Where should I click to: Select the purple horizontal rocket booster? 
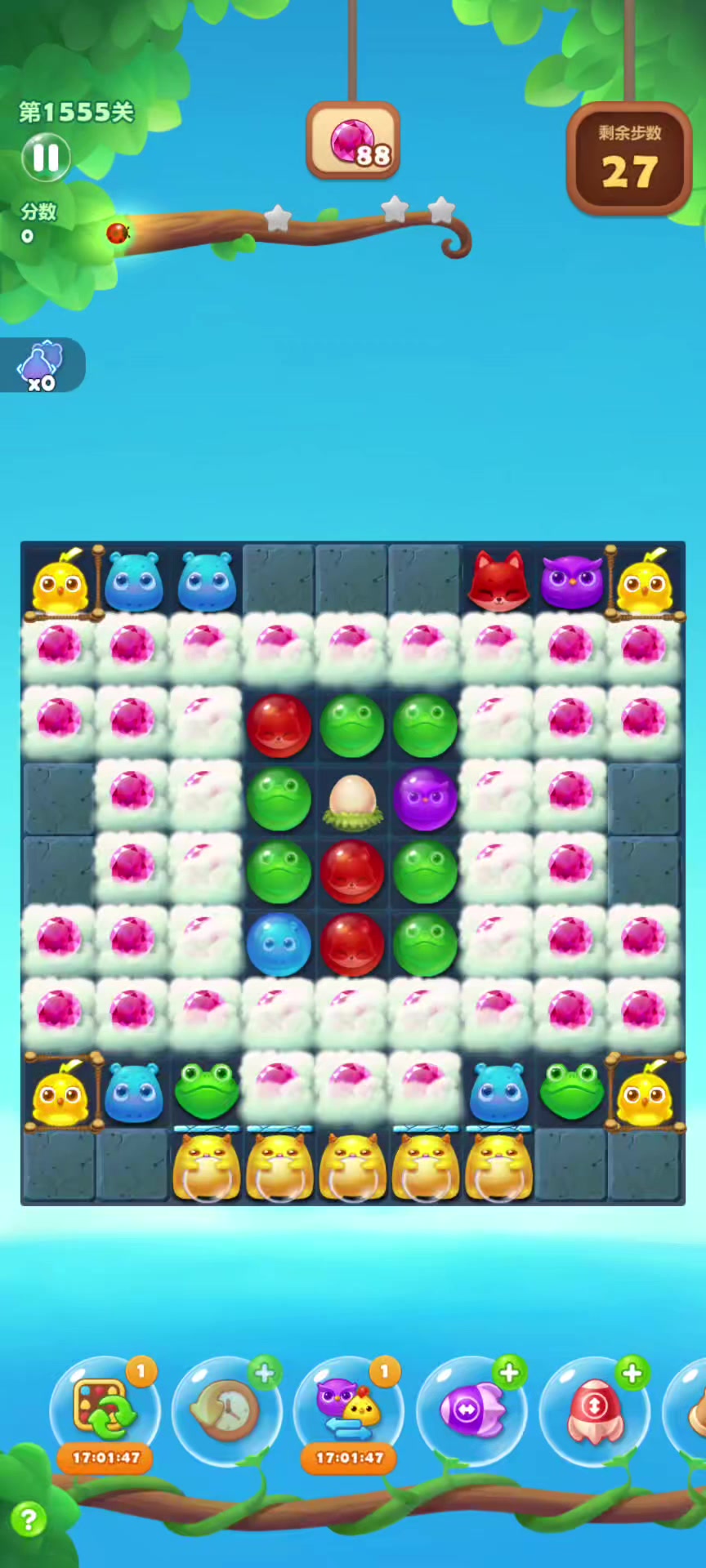click(x=471, y=1410)
